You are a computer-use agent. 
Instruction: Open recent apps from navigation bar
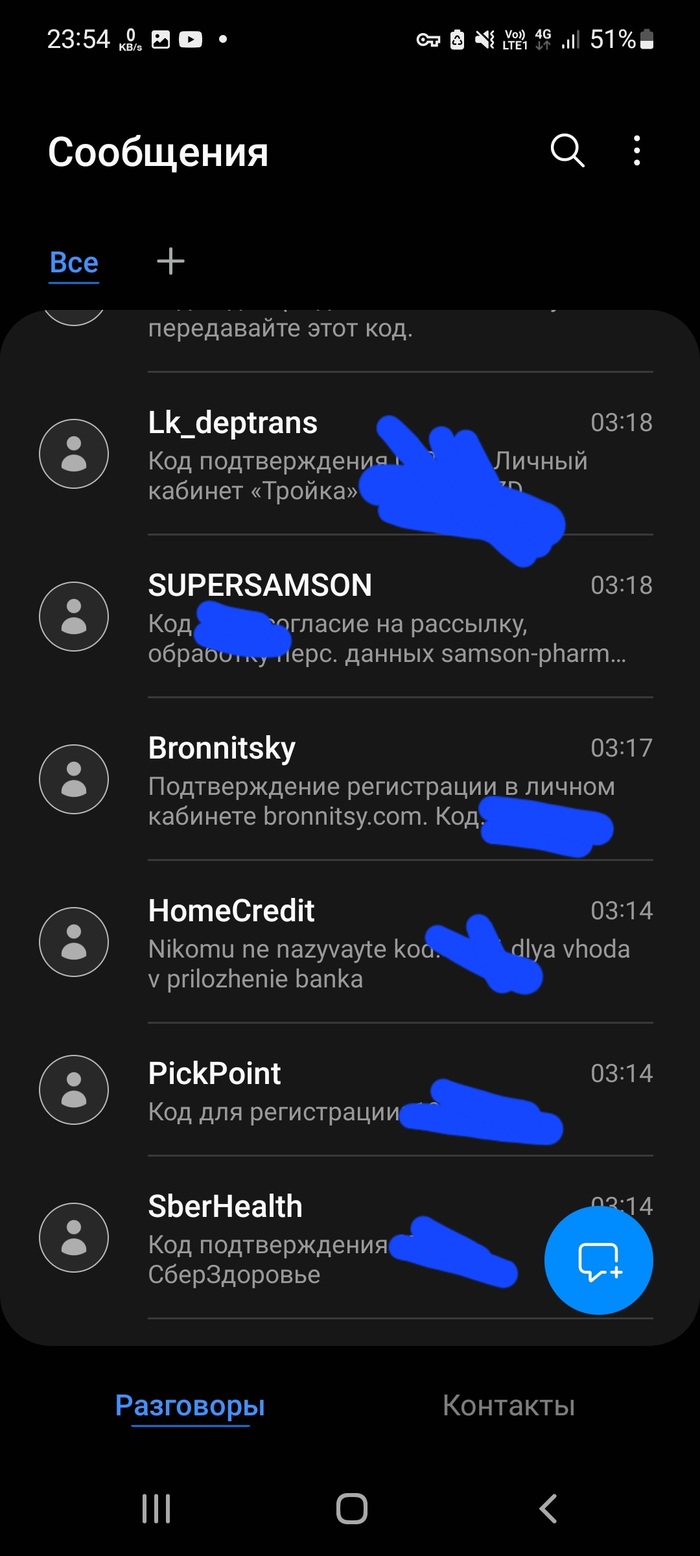tap(156, 1509)
